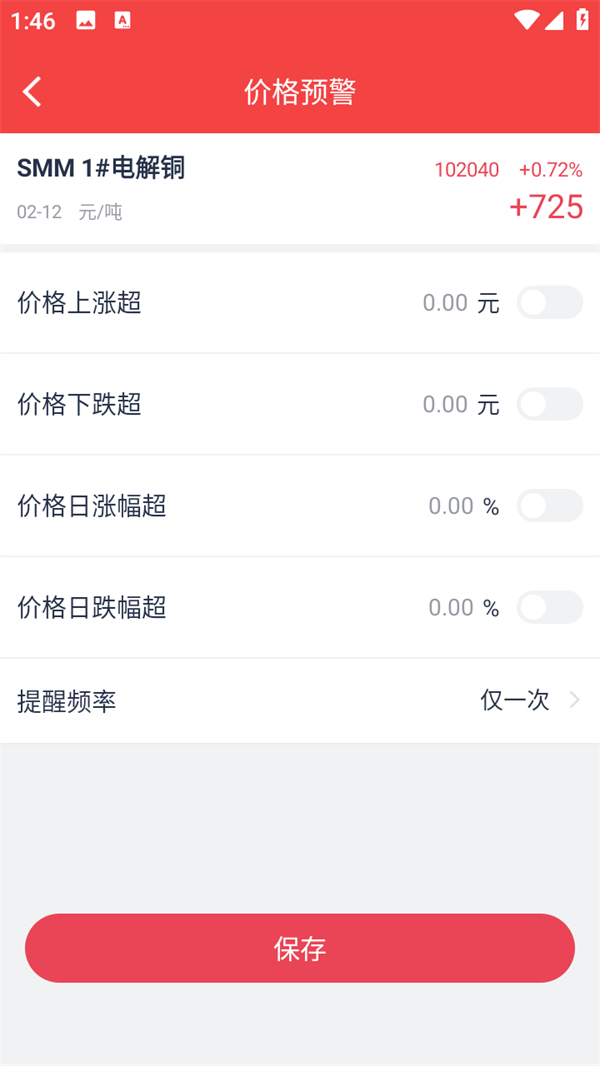Edit the 价格上涨超 amount field
This screenshot has width=600, height=1066.
(445, 303)
